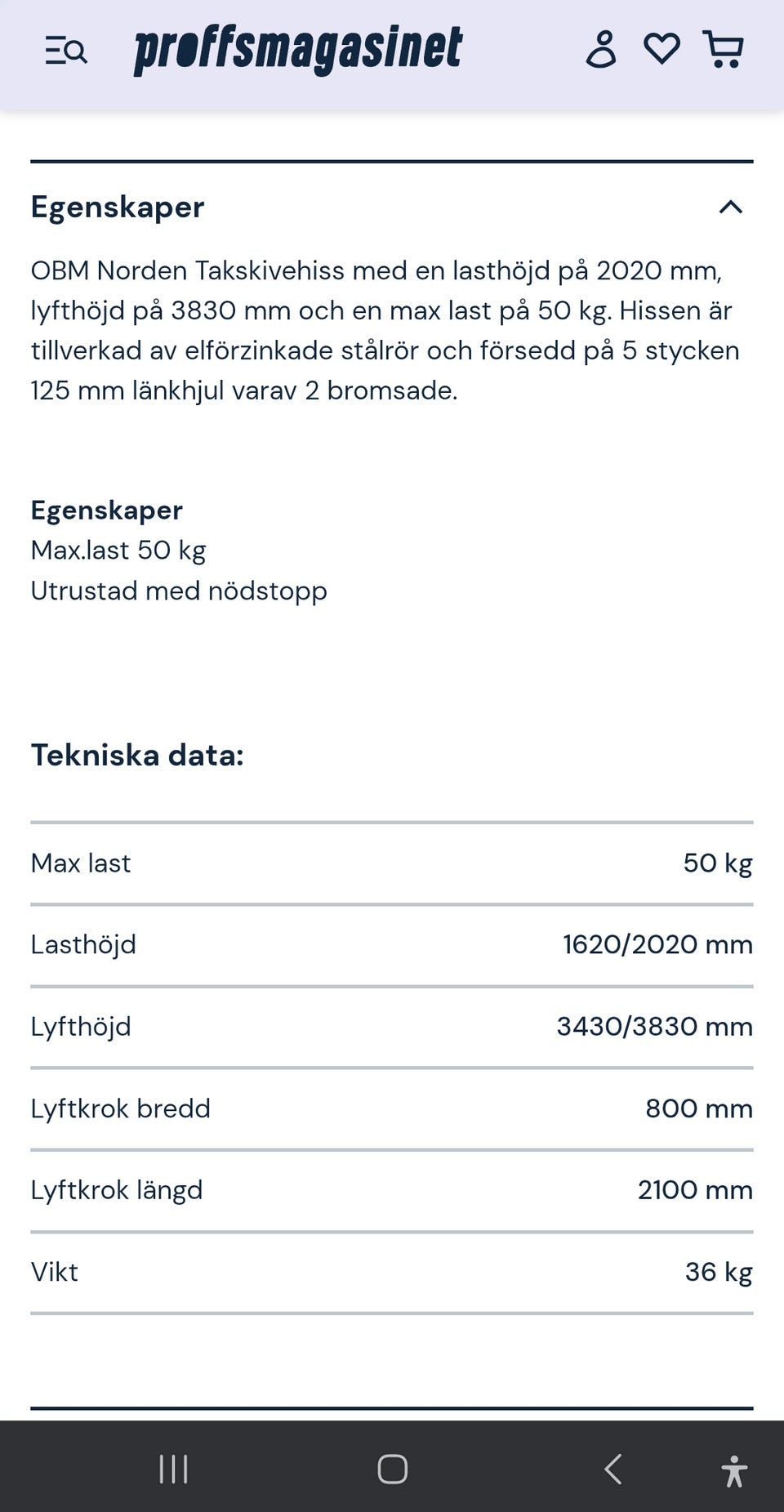Open the favorites heart icon
Viewport: 784px width, 1512px height.
coord(661,50)
